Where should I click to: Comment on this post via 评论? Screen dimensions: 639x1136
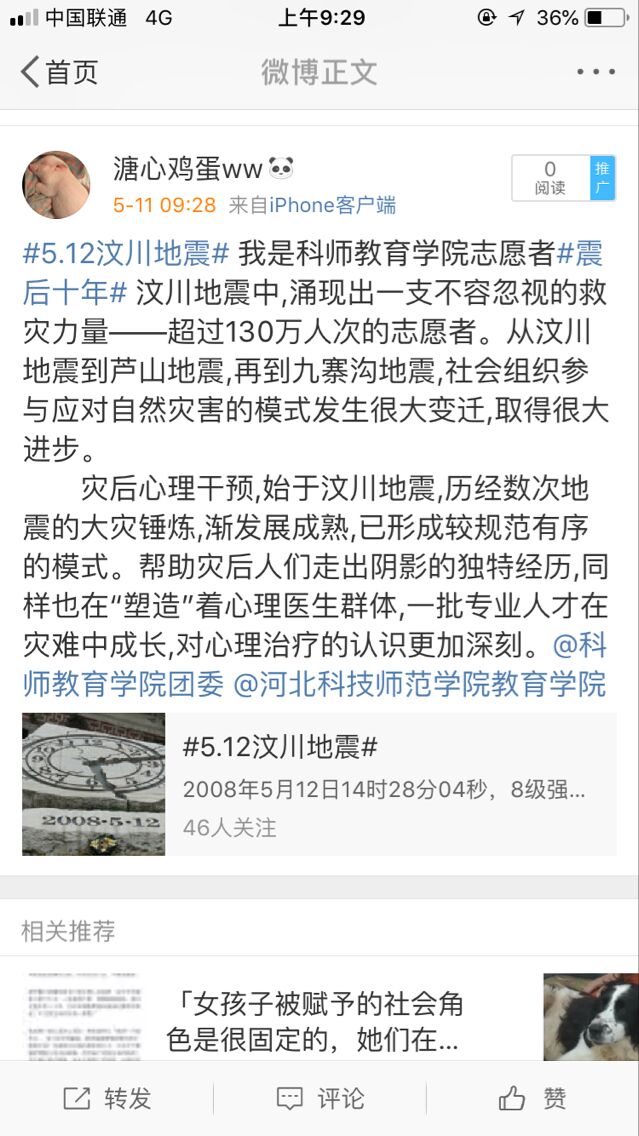(320, 1098)
